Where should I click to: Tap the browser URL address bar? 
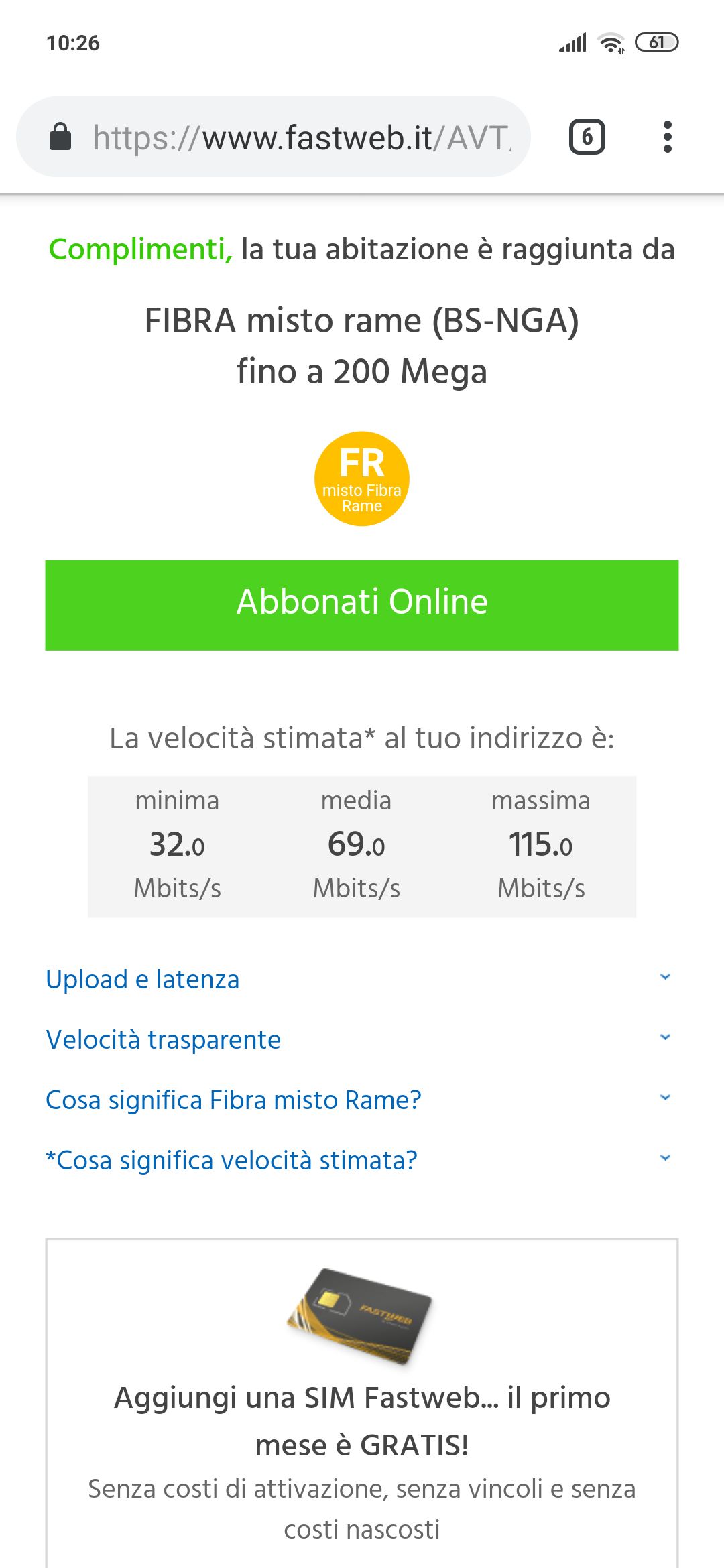point(274,137)
